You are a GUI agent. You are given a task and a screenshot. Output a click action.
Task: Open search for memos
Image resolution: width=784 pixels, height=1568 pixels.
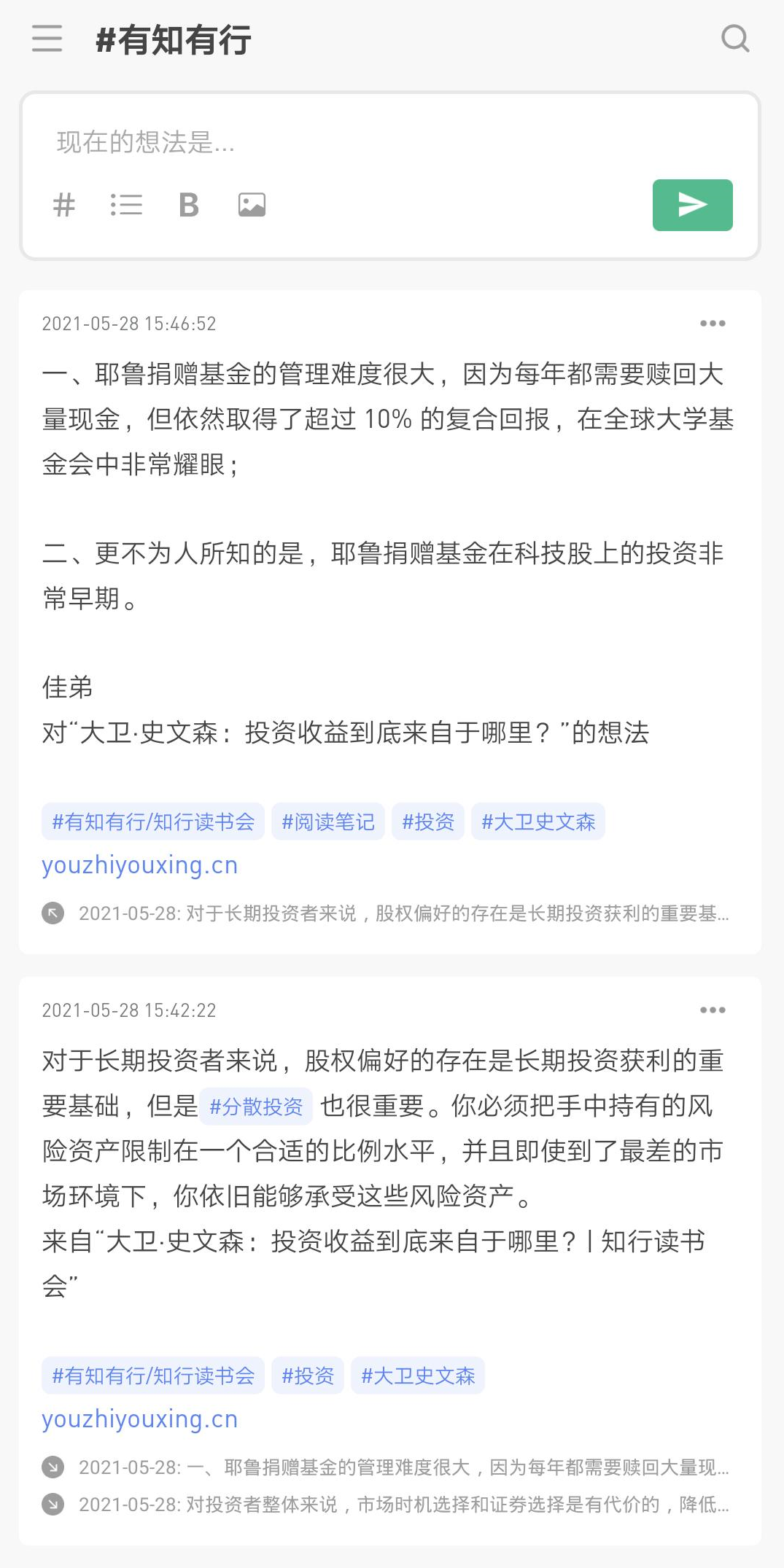click(x=734, y=39)
